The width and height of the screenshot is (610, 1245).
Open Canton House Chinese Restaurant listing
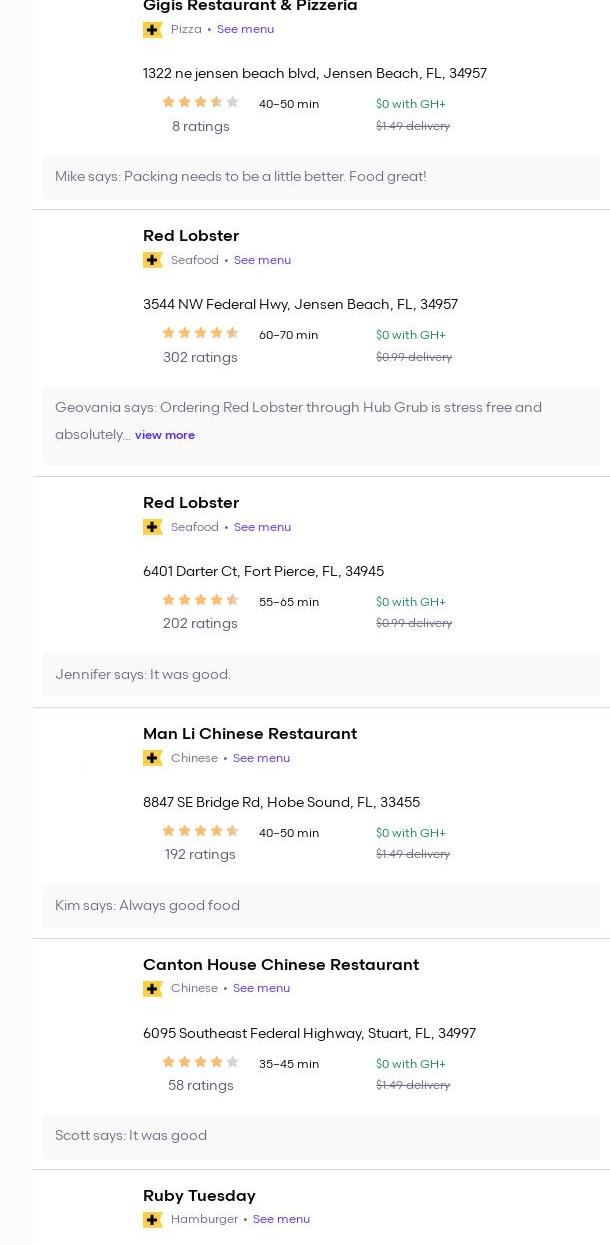[x=281, y=965]
